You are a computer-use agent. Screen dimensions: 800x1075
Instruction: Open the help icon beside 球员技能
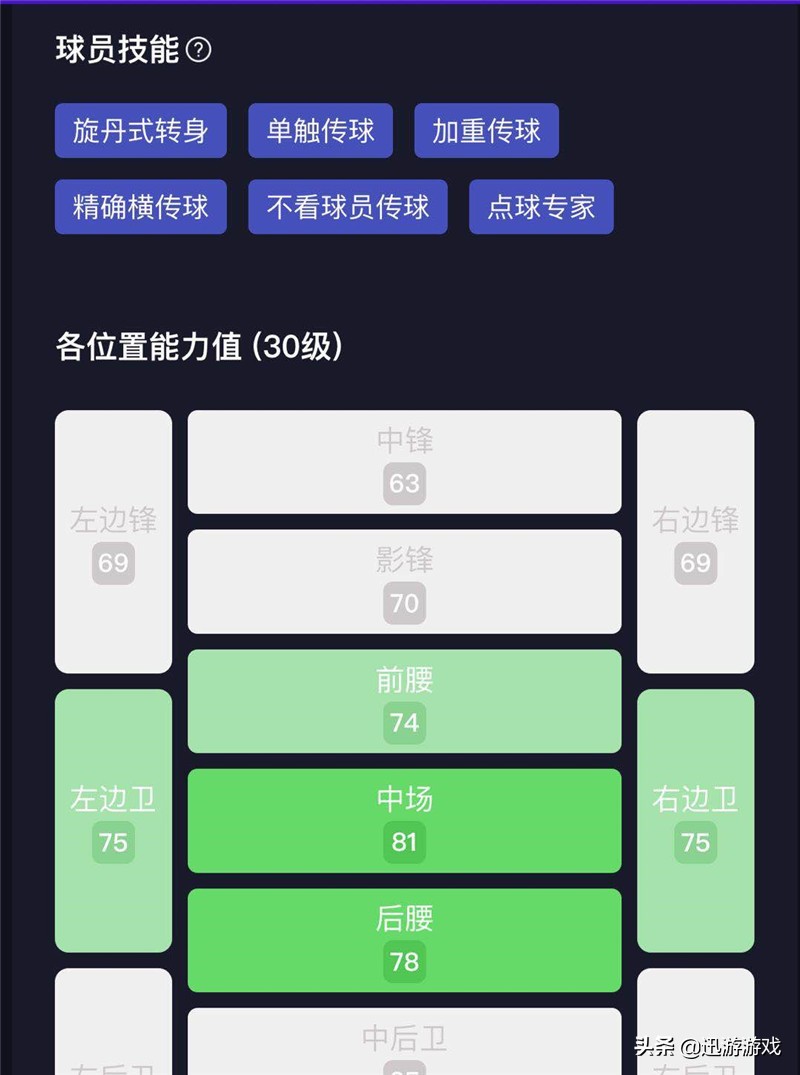199,50
